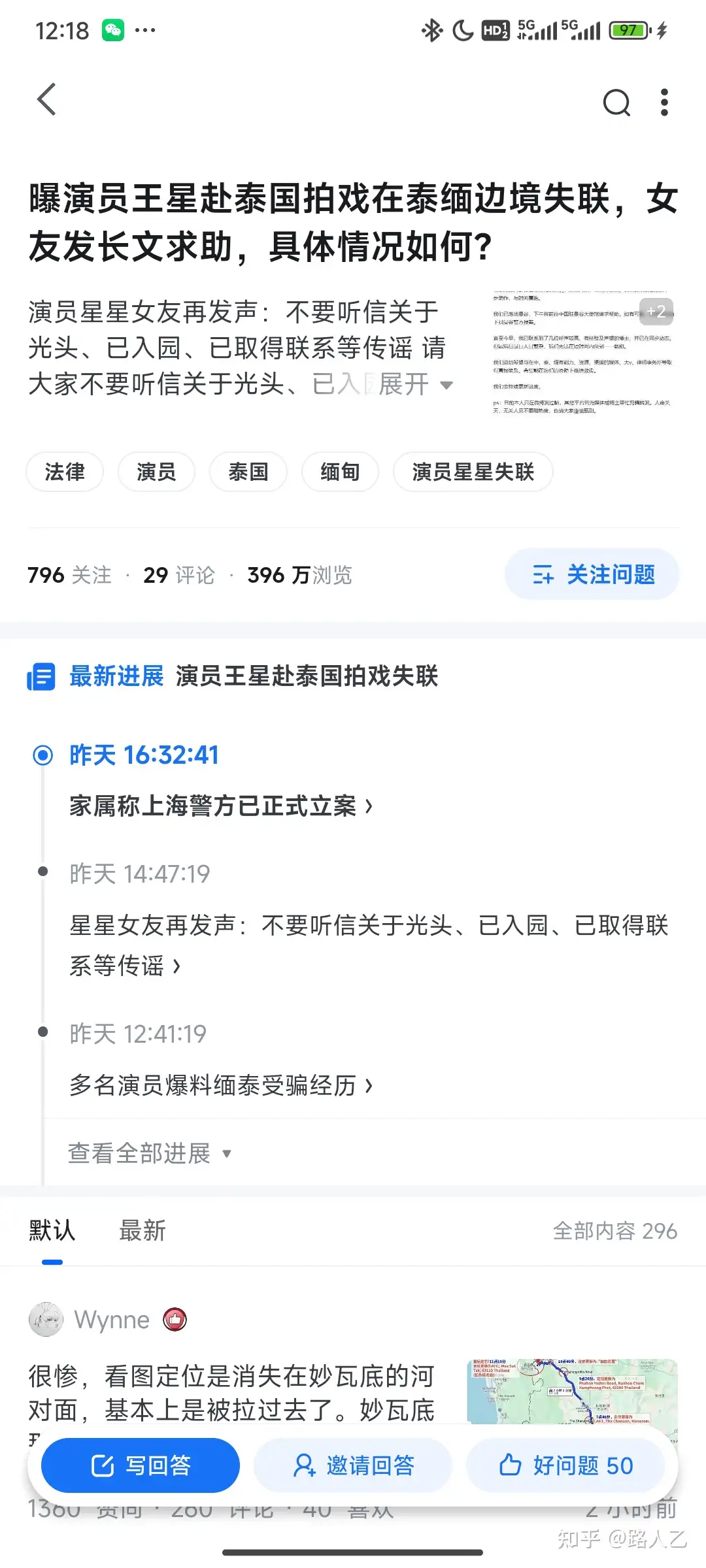Open the search icon in app bar

[616, 103]
